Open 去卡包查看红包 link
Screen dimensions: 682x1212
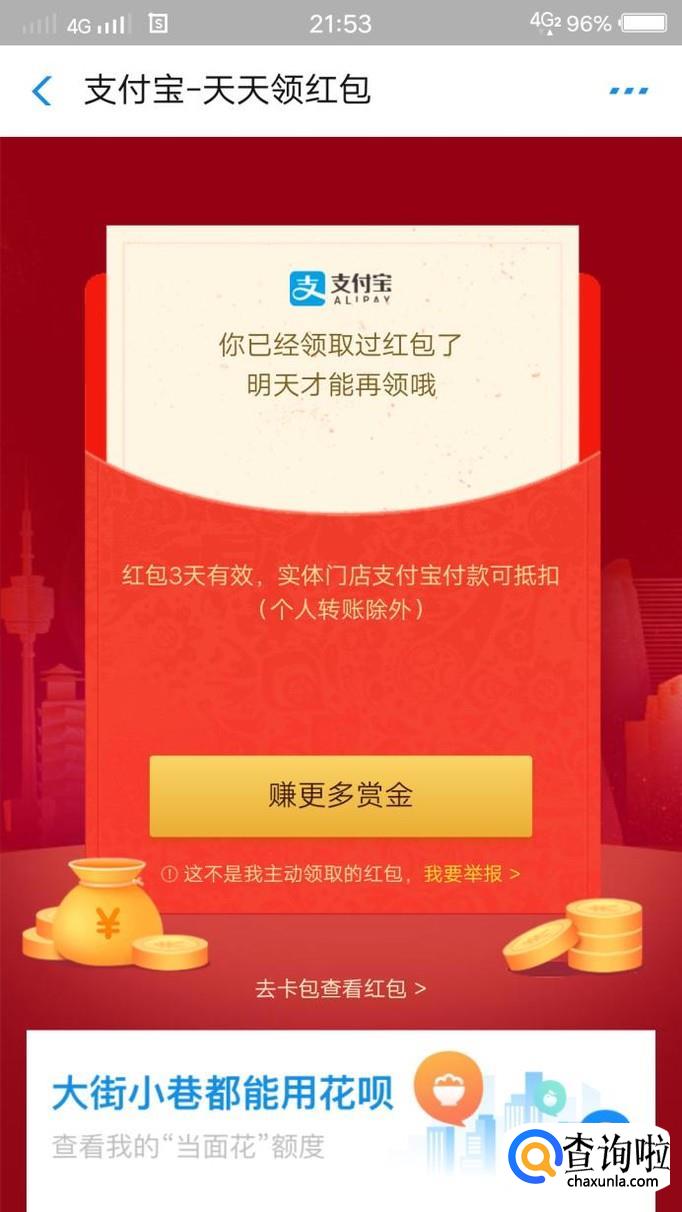[x=340, y=988]
